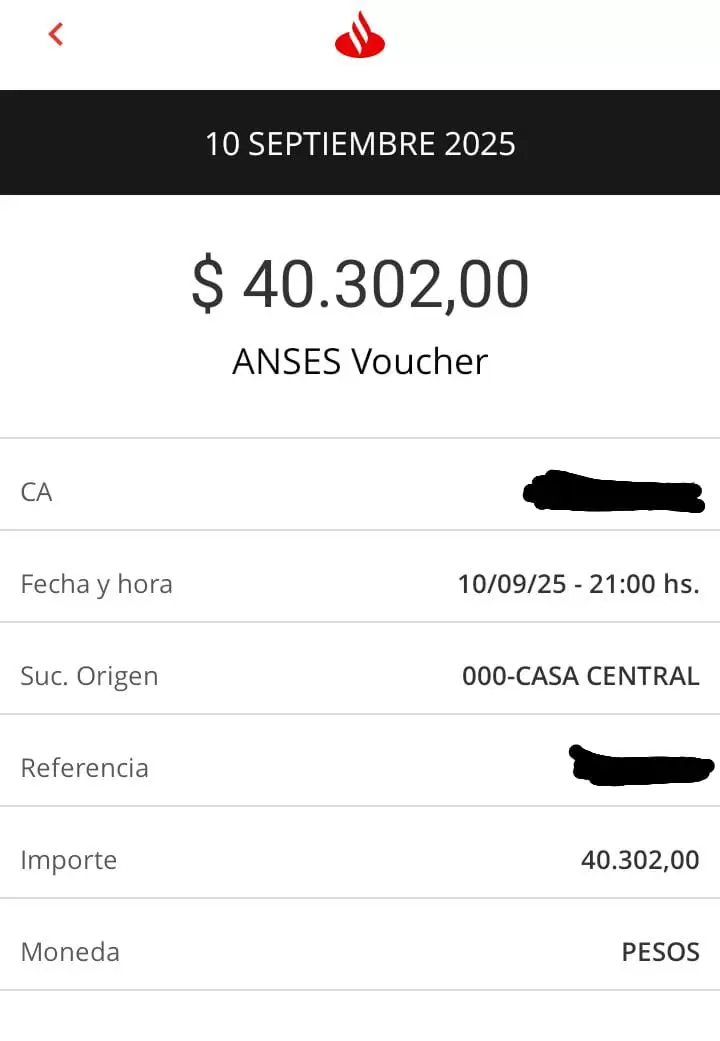
Task: Tap the date header 10 SEPTIEMBRE 2025
Action: pos(360,143)
